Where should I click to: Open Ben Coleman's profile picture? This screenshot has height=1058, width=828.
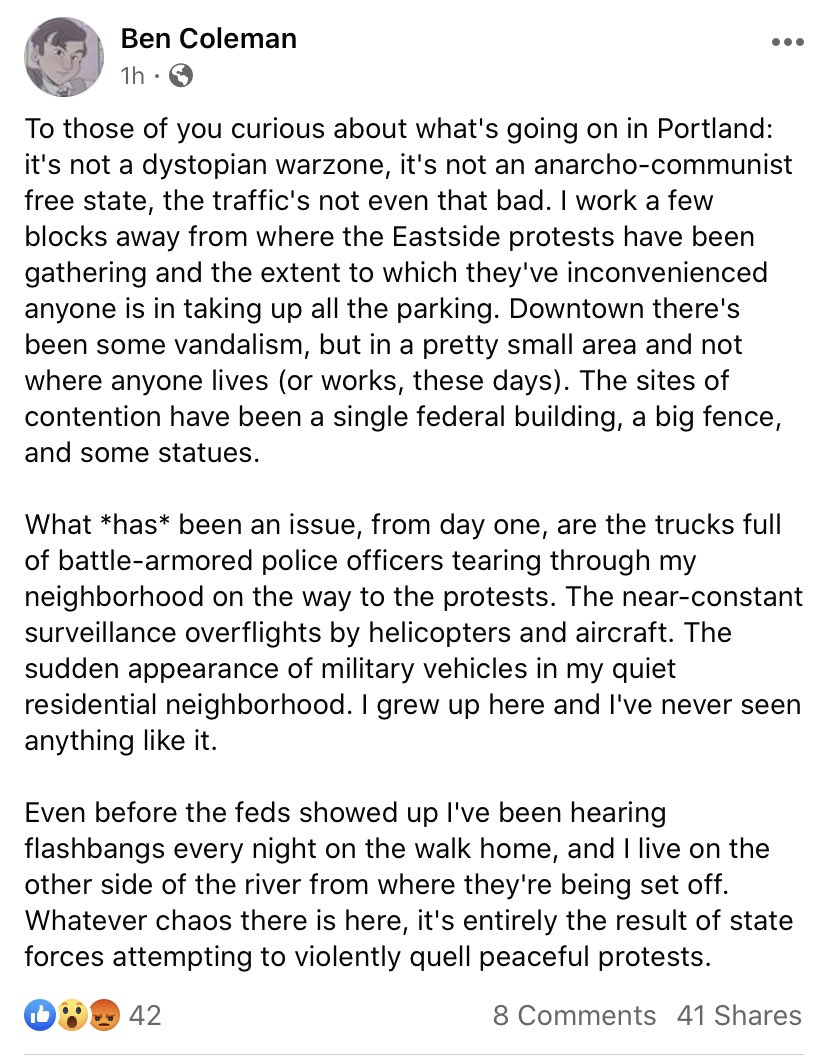click(x=63, y=57)
